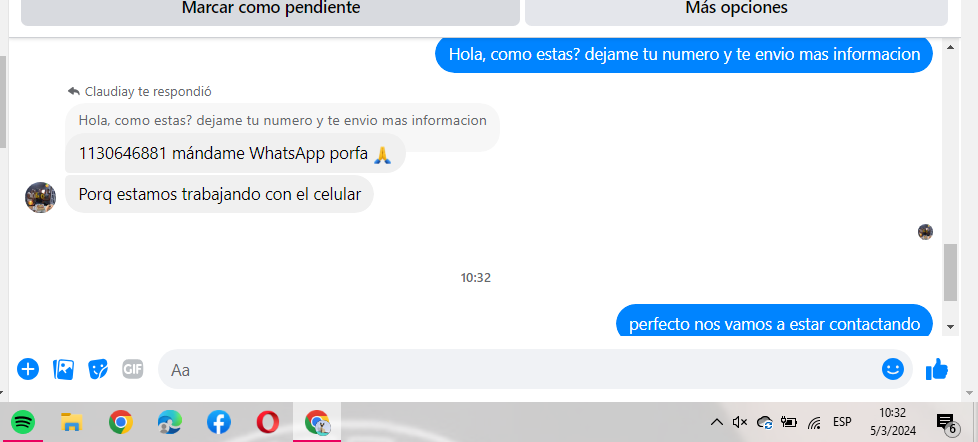Focus the Aa message field
The width and height of the screenshot is (978, 442).
520,369
